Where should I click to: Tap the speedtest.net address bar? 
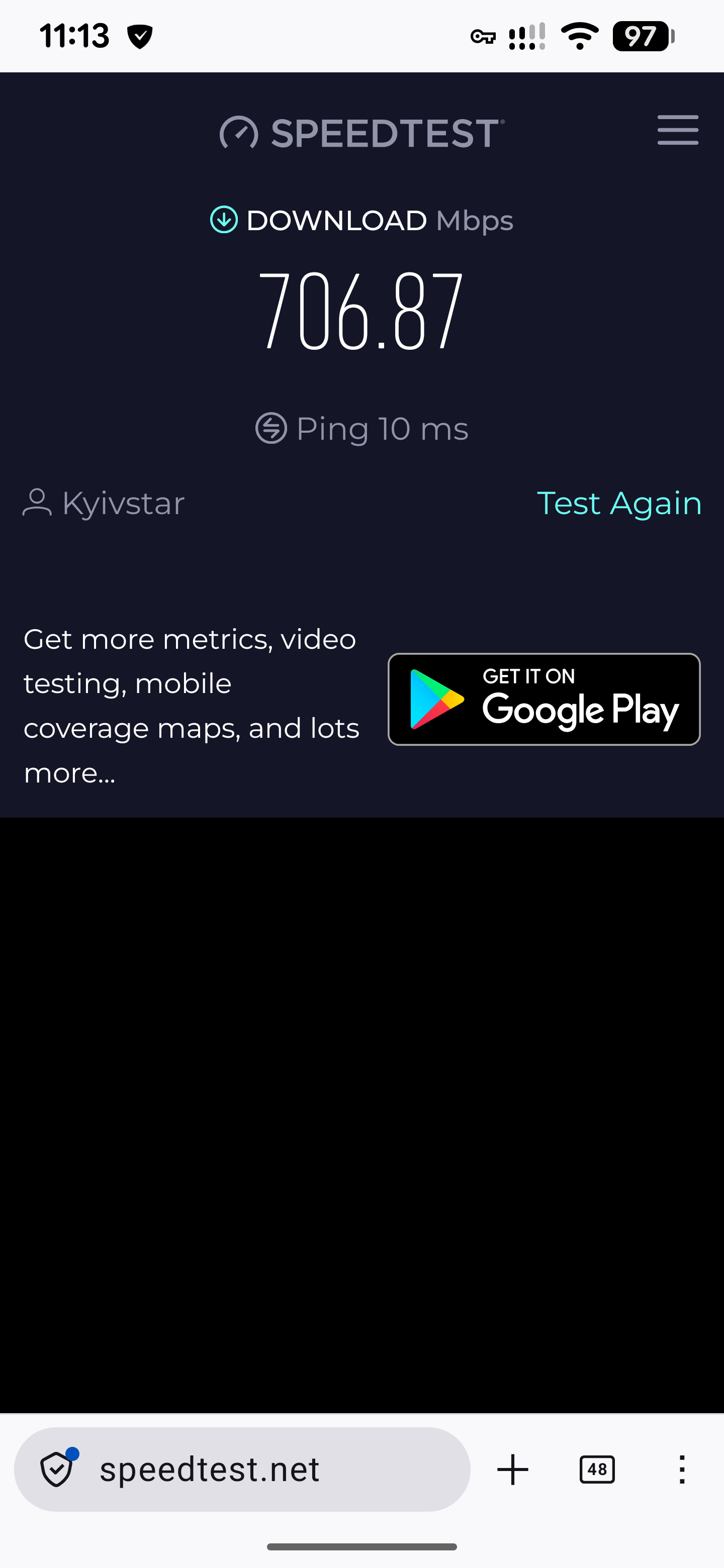(x=242, y=1469)
